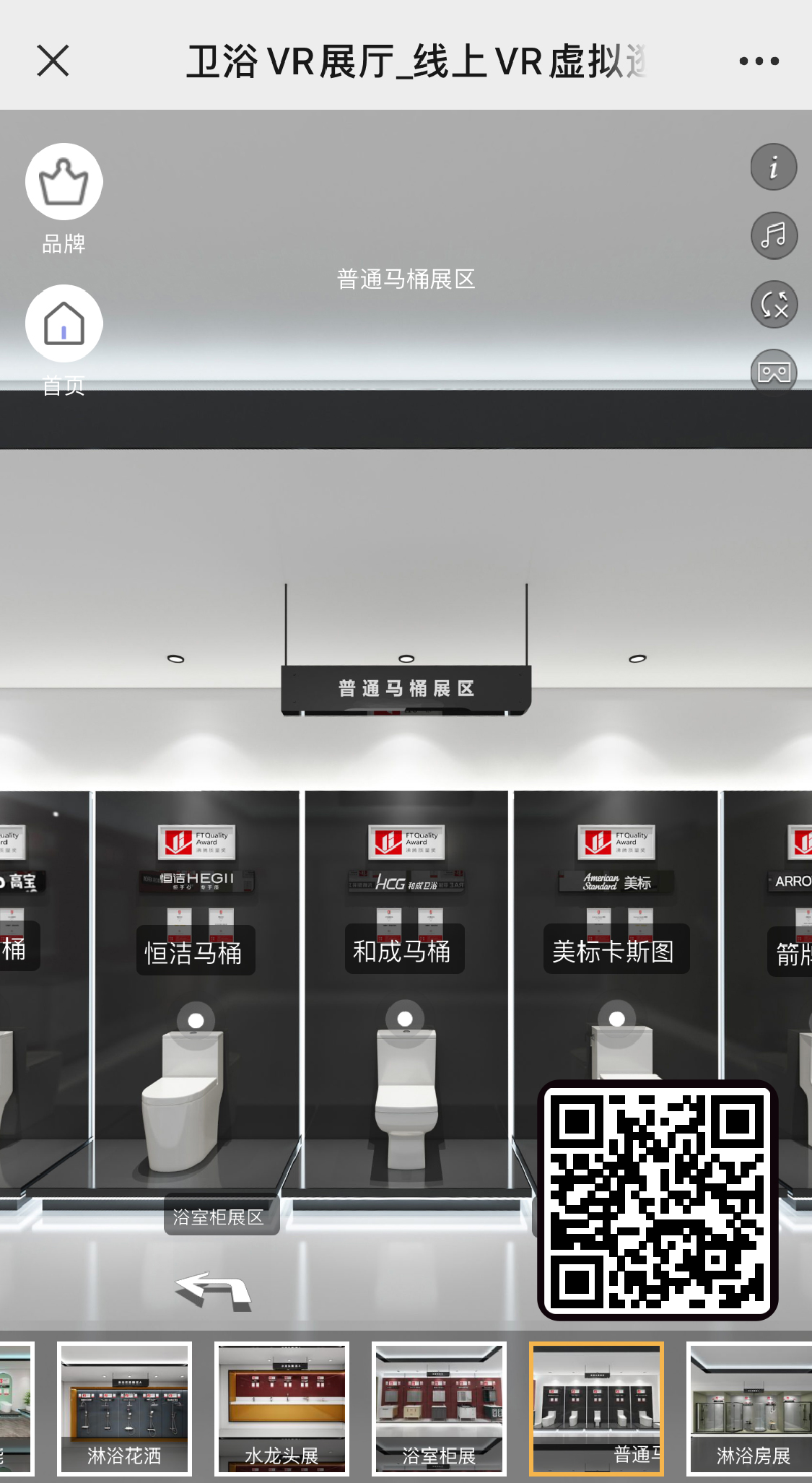Tap hotspot dot above the 和成 toilet
Image resolution: width=812 pixels, height=1483 pixels.
pyautogui.click(x=405, y=1019)
